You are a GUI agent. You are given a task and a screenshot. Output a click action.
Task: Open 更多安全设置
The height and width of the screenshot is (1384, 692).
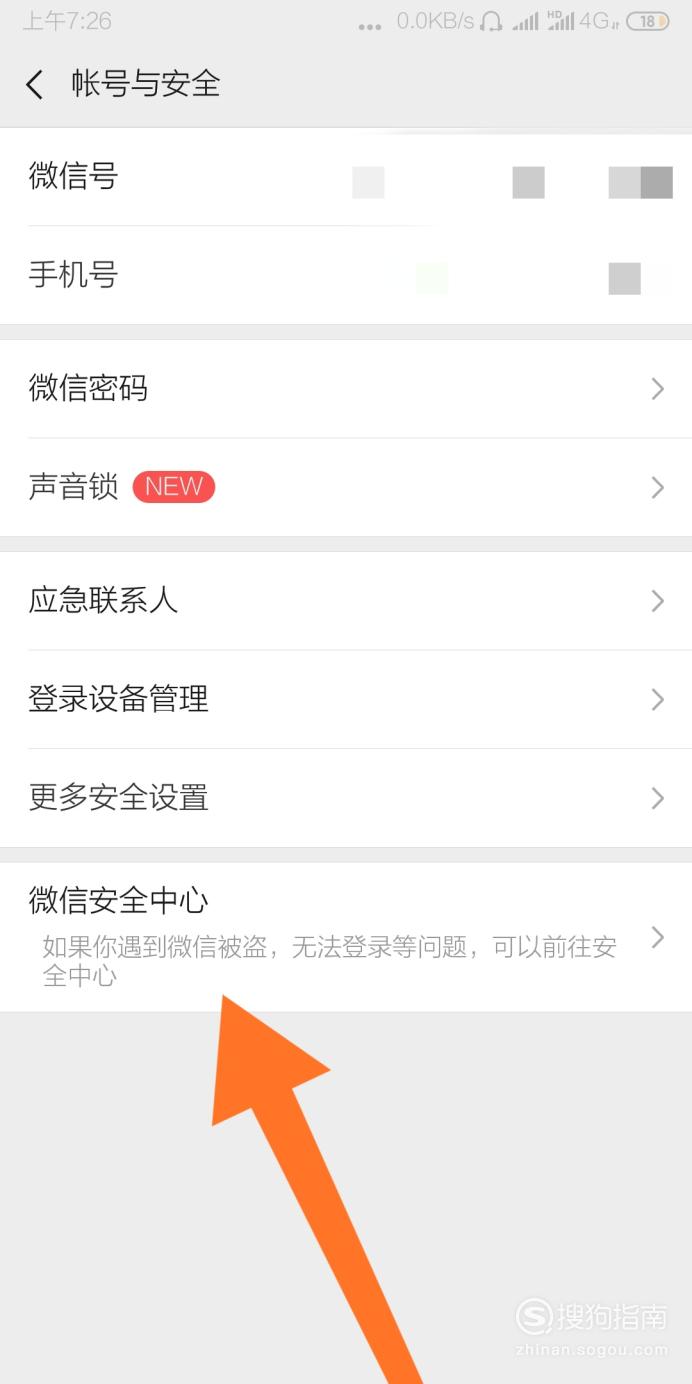346,798
